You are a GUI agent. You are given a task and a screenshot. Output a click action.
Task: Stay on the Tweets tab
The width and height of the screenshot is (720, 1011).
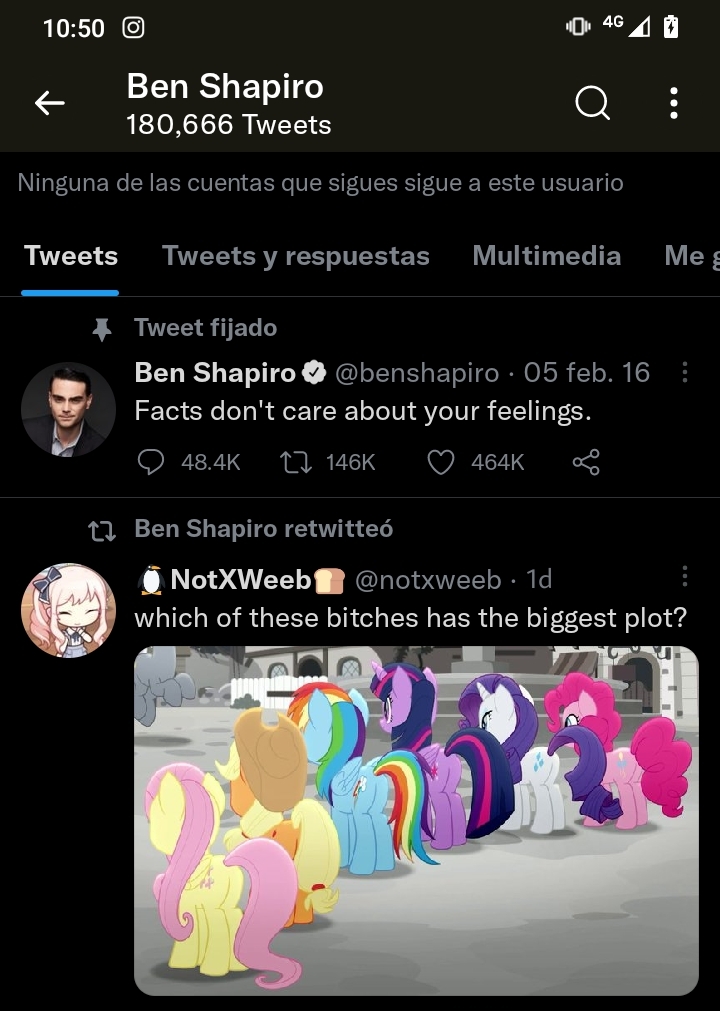(x=71, y=256)
